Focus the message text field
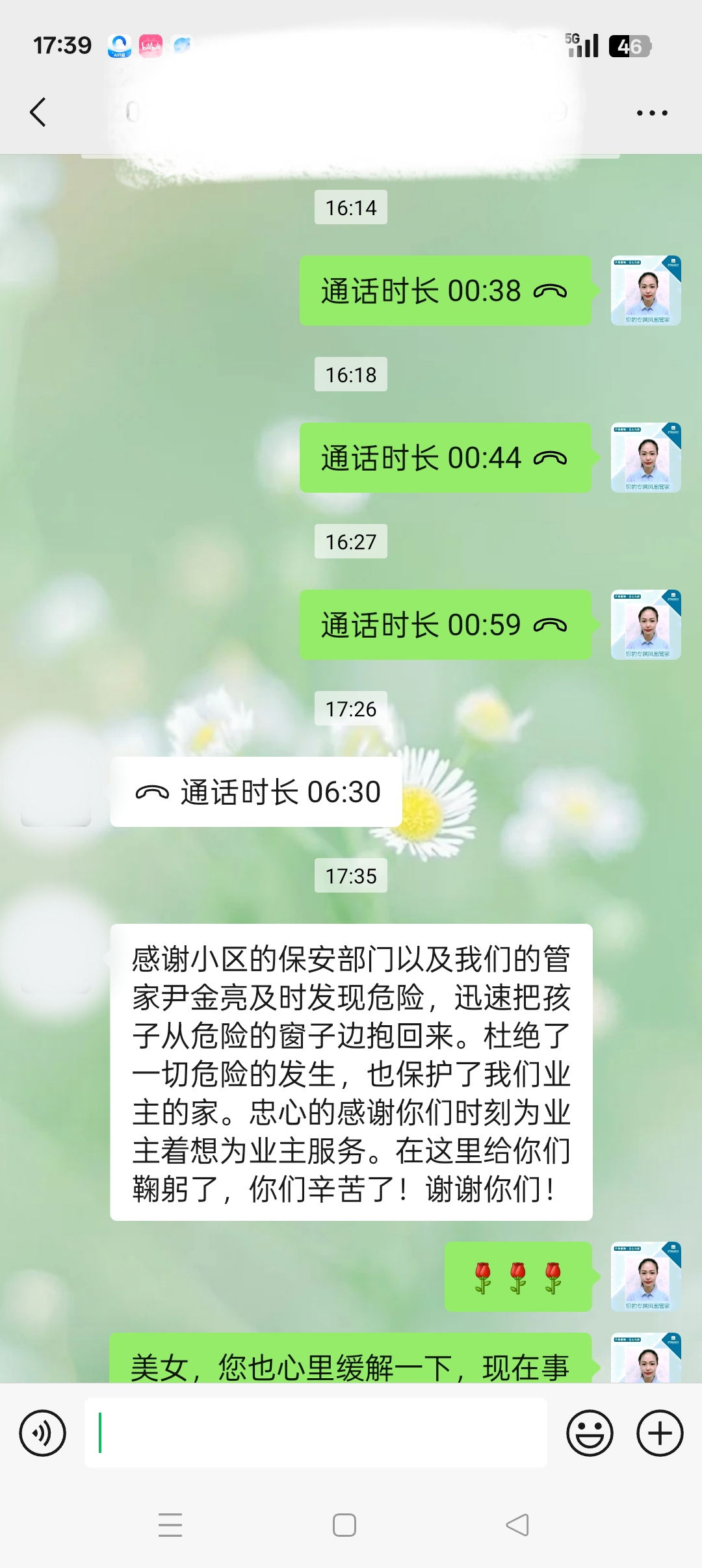This screenshot has height=1568, width=702. pyautogui.click(x=315, y=1433)
